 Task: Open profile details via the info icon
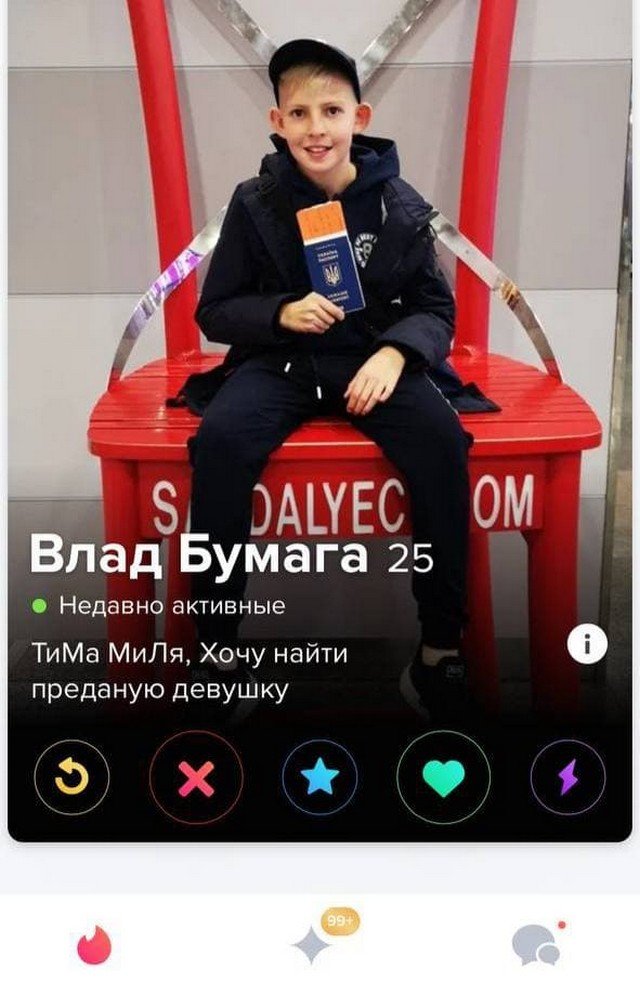[x=587, y=646]
